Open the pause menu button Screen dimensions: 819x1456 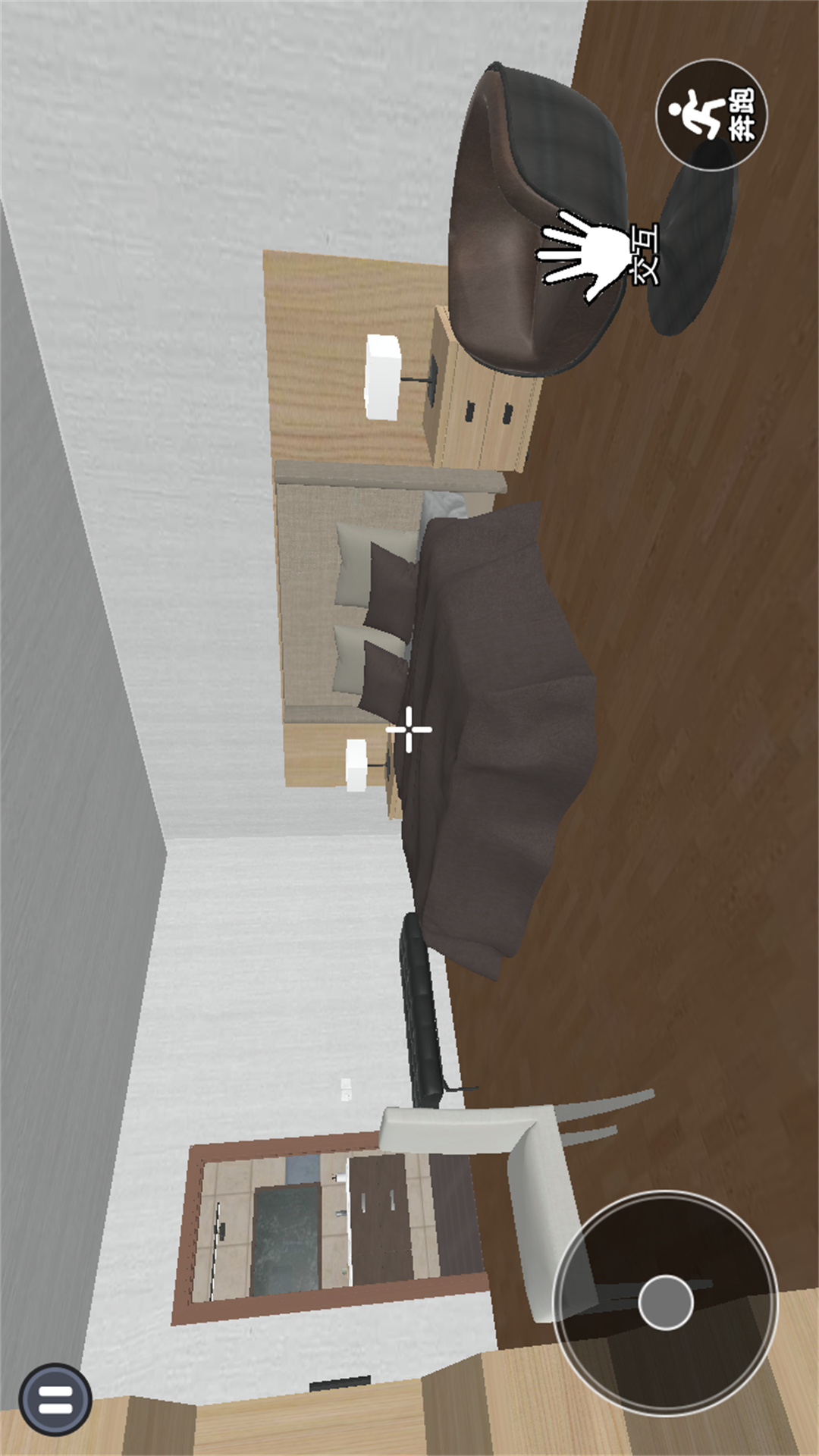pyautogui.click(x=55, y=1399)
